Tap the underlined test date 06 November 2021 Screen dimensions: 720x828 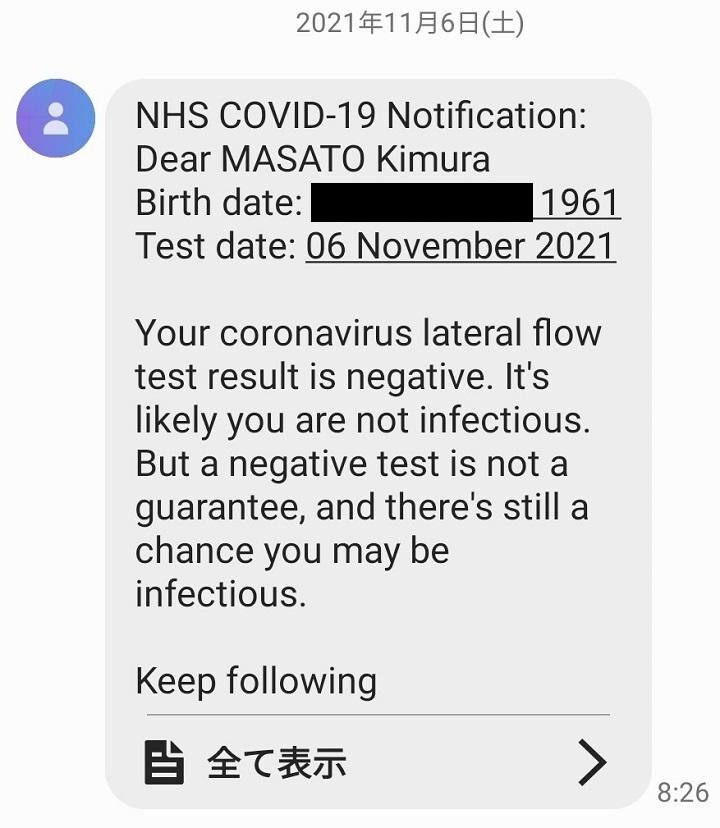460,246
